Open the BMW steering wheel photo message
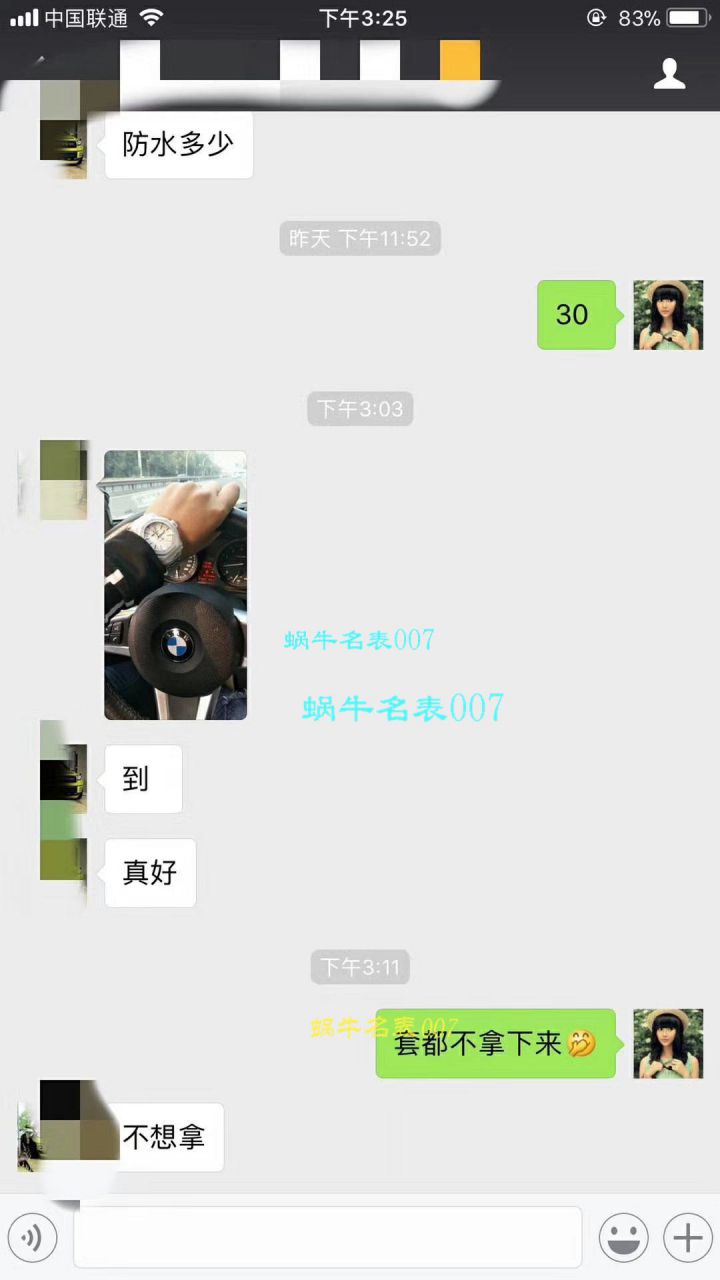The width and height of the screenshot is (720, 1280). pyautogui.click(x=175, y=585)
